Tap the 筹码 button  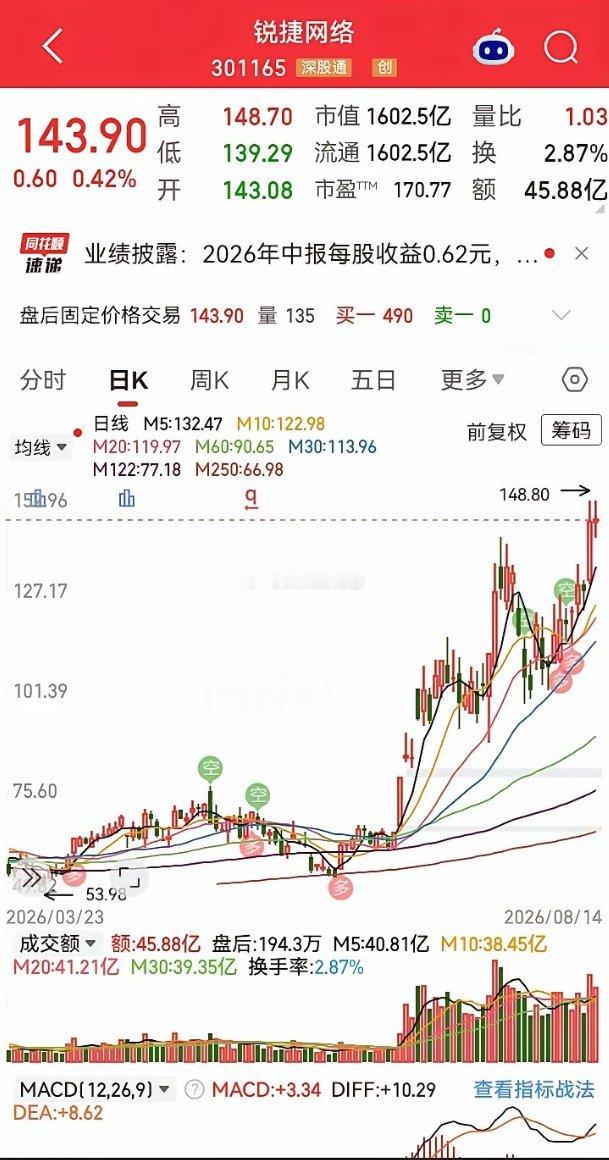(x=571, y=430)
